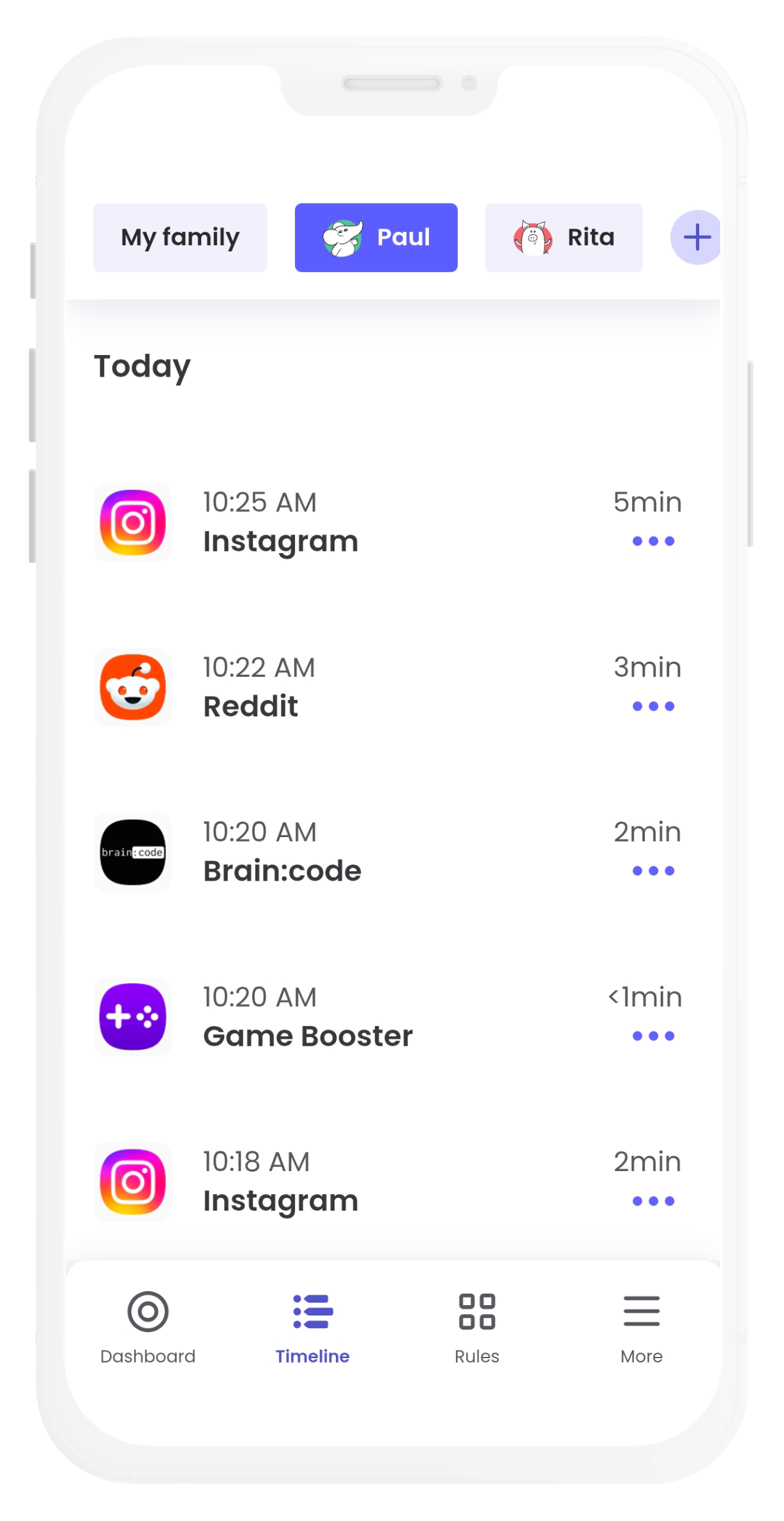Select the My family filter
Image resolution: width=784 pixels, height=1521 pixels.
pyautogui.click(x=179, y=237)
